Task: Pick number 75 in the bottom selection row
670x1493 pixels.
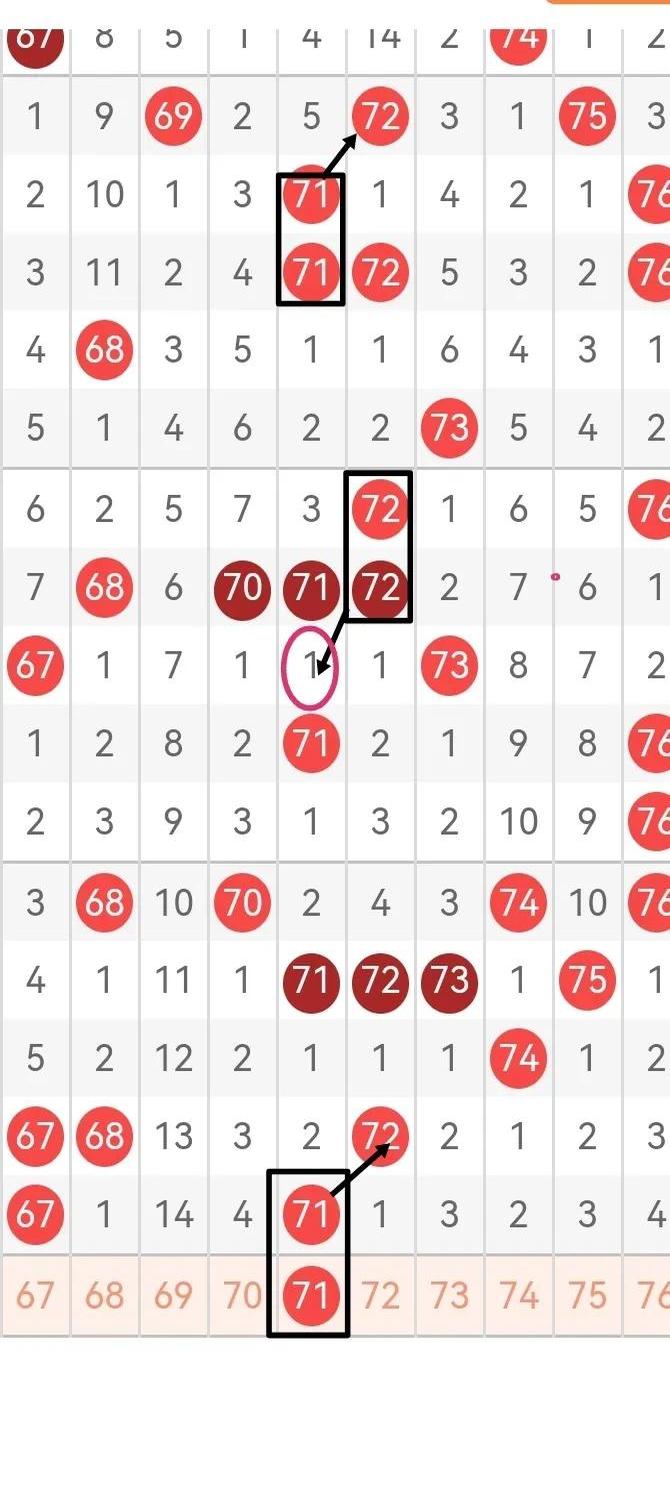Action: 587,1295
